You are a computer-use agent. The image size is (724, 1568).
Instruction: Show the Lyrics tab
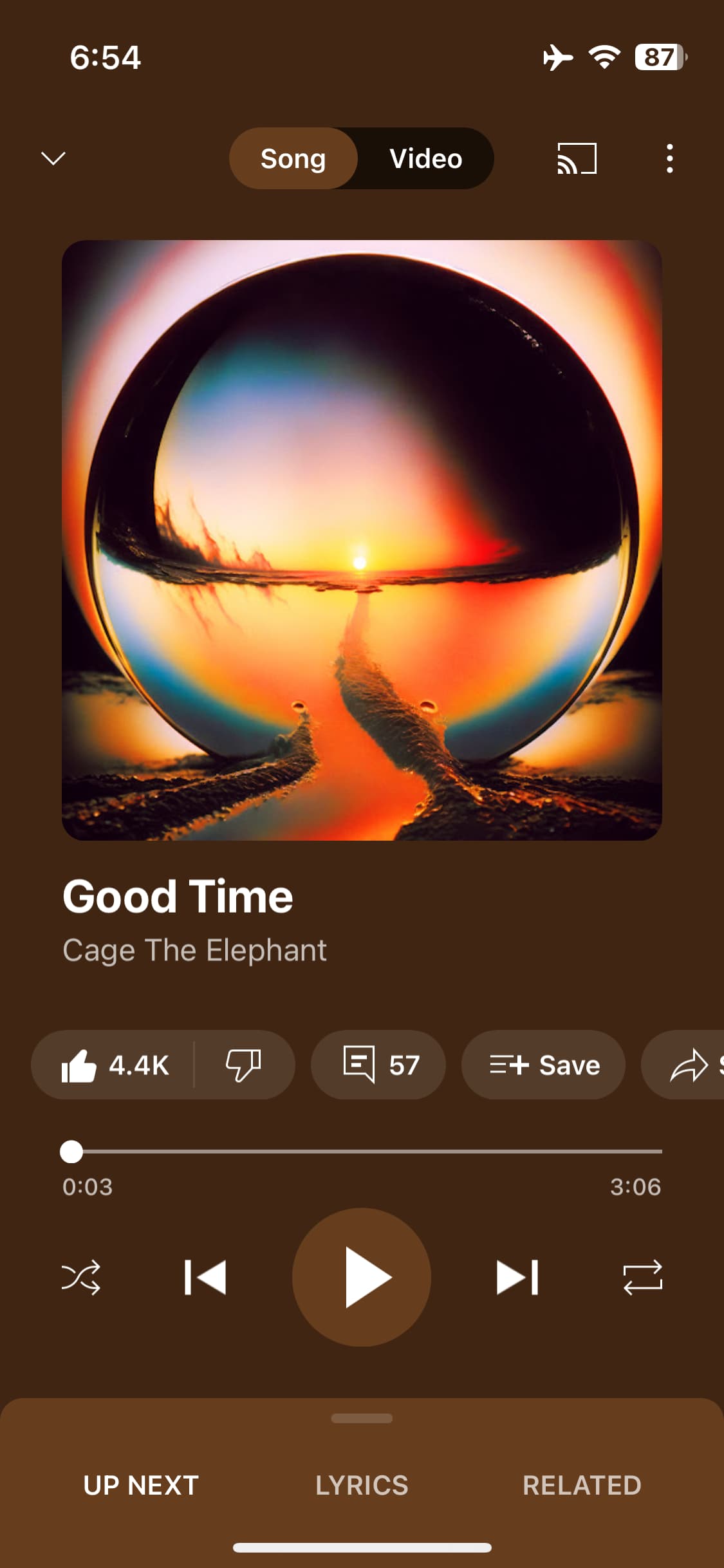(362, 1485)
